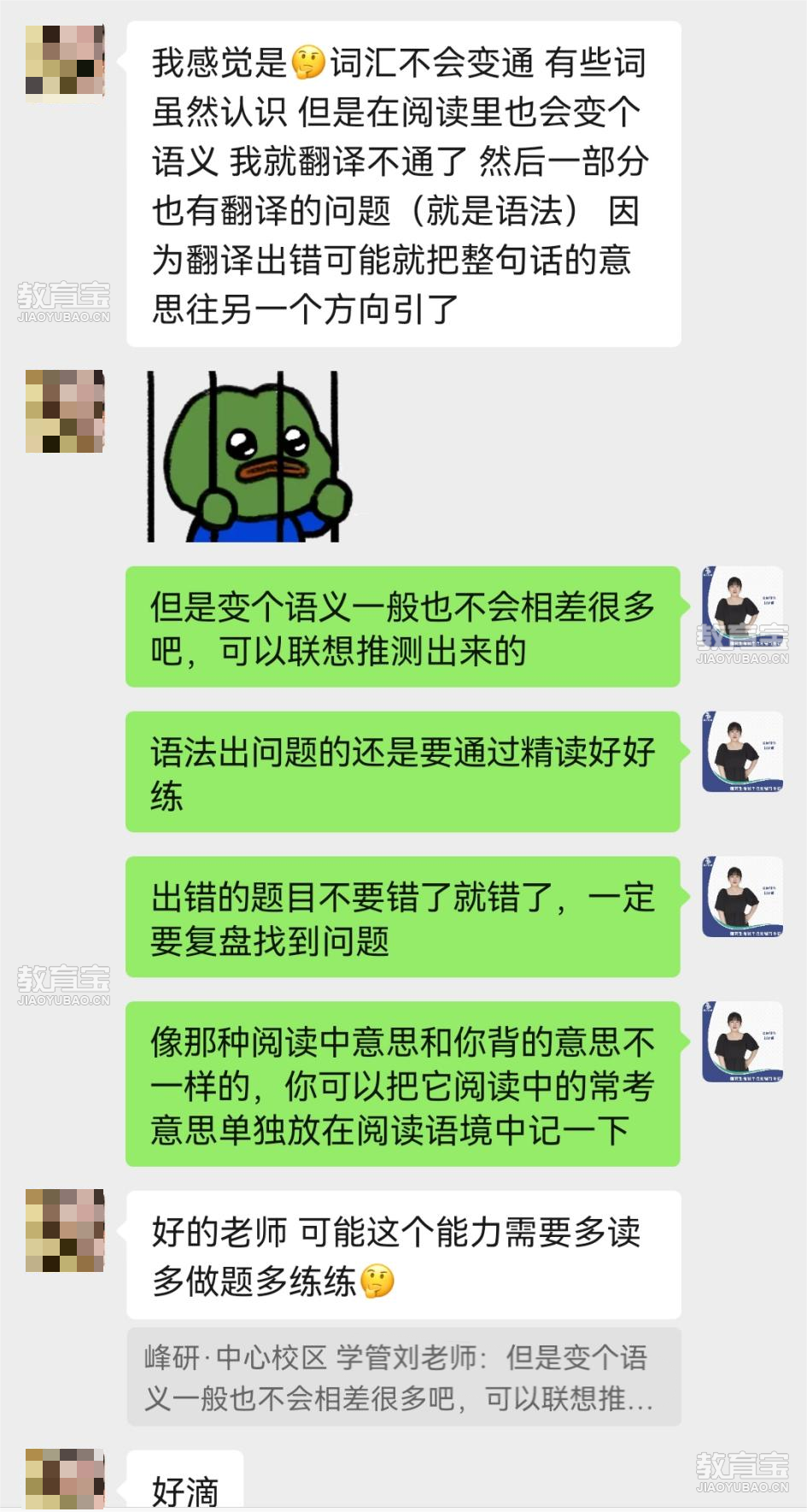Open the sender's avatar beside '我感觉是词汇不会变通'
The image size is (807, 1512).
(x=65, y=64)
